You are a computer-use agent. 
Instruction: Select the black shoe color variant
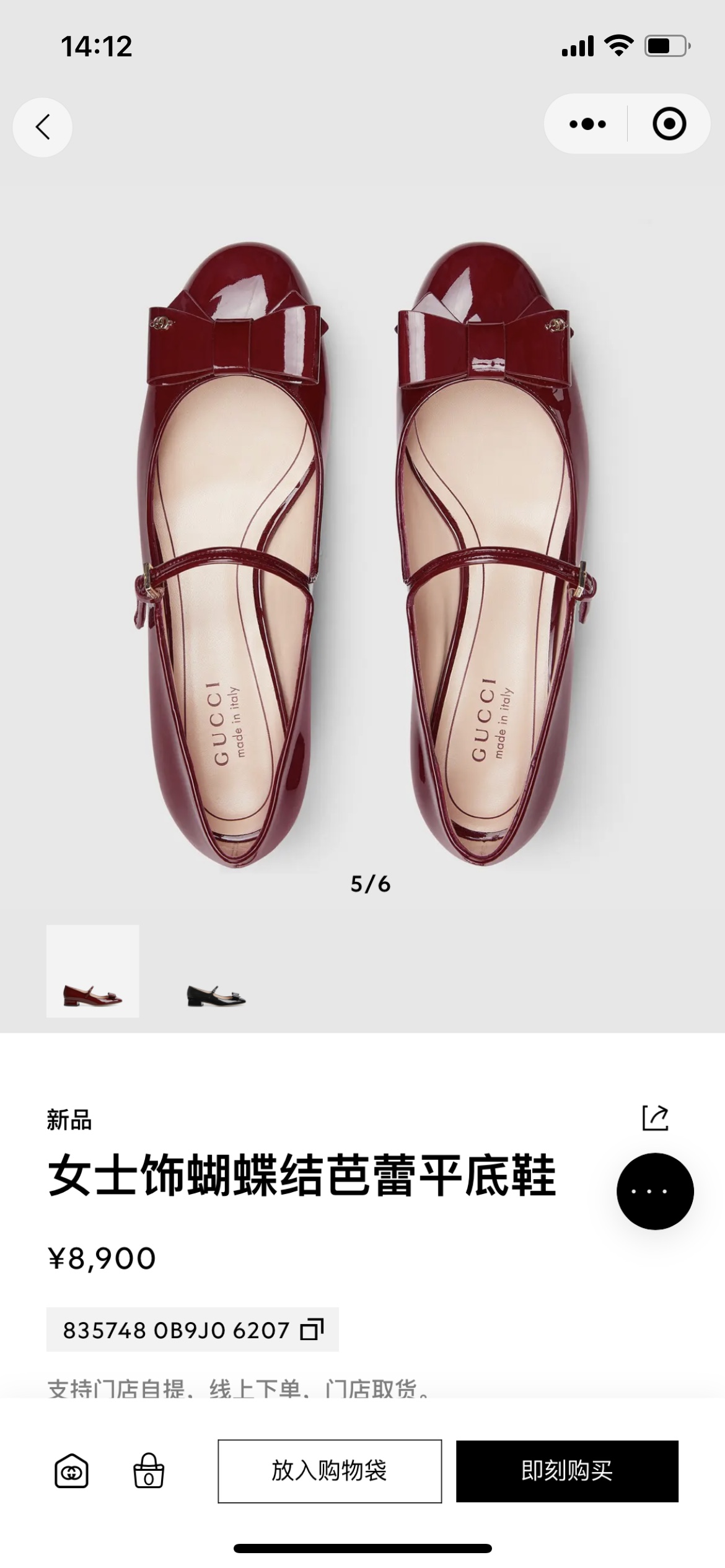click(216, 970)
